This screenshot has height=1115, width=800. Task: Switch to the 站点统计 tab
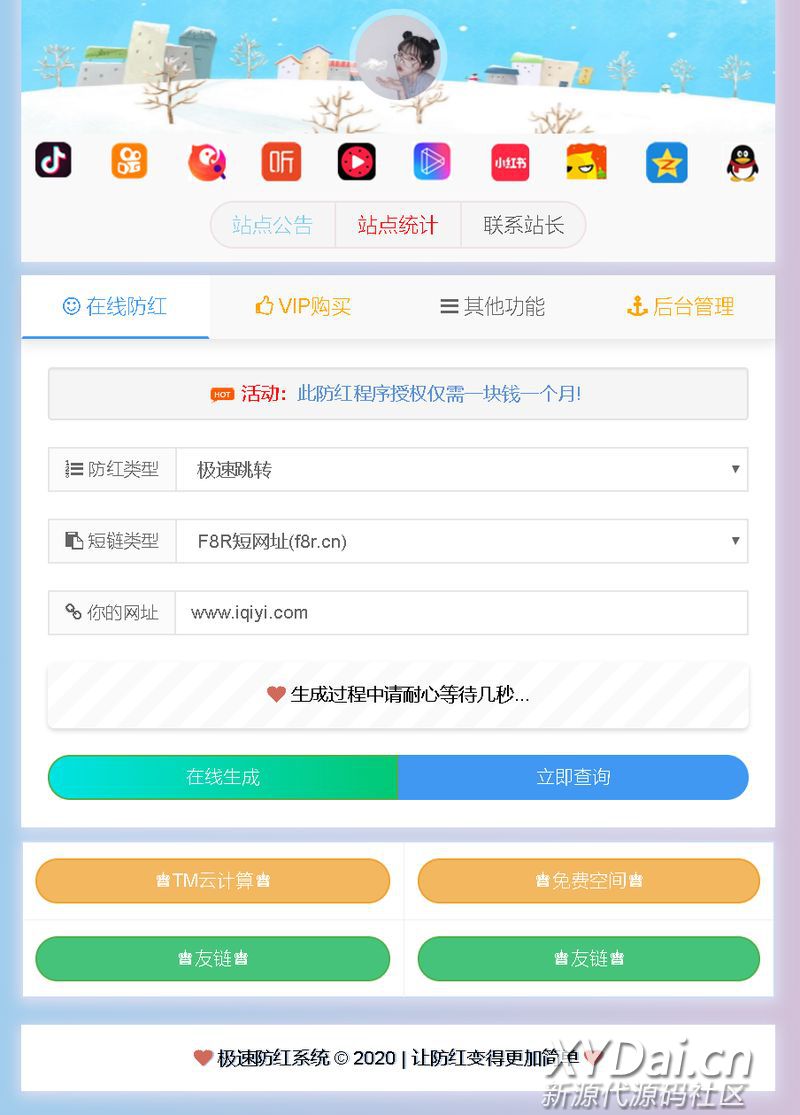(397, 225)
